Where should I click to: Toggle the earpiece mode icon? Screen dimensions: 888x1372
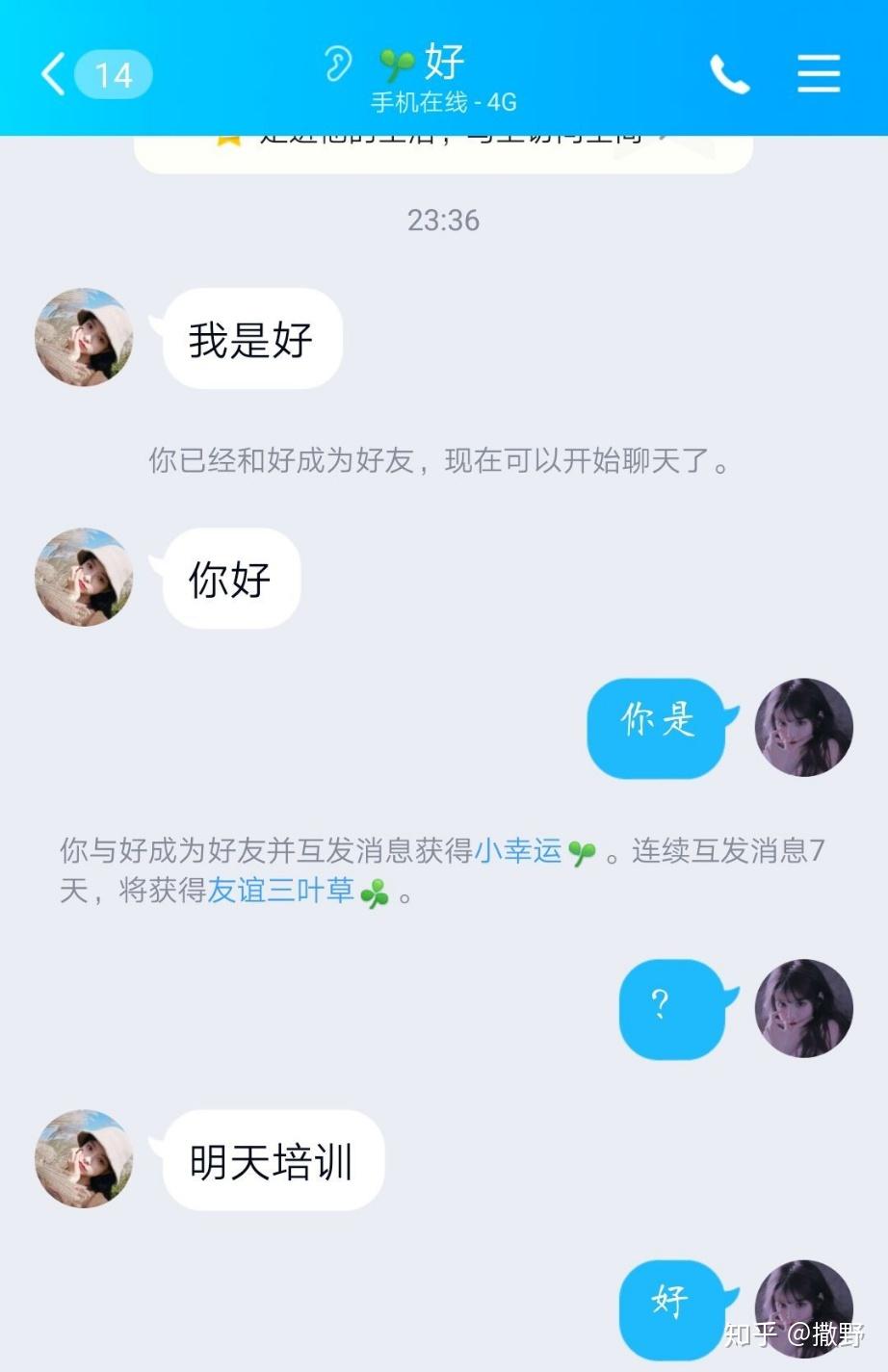point(337,65)
